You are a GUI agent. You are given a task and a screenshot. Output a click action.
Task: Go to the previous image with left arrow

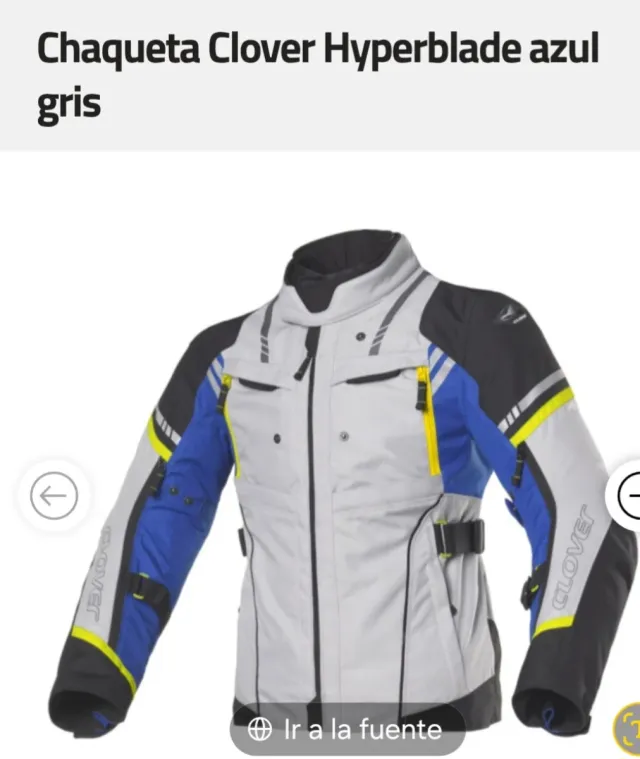pyautogui.click(x=53, y=494)
